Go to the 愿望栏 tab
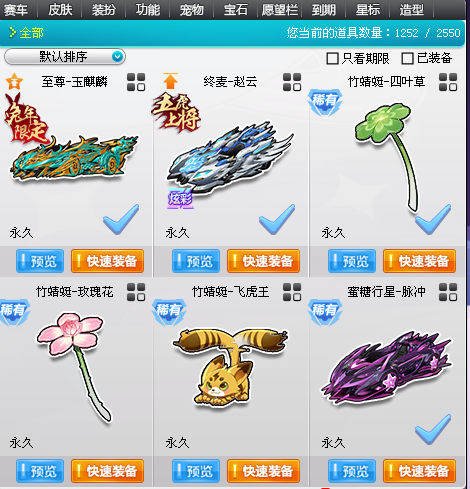Screen dimensions: 470x489 click(280, 10)
